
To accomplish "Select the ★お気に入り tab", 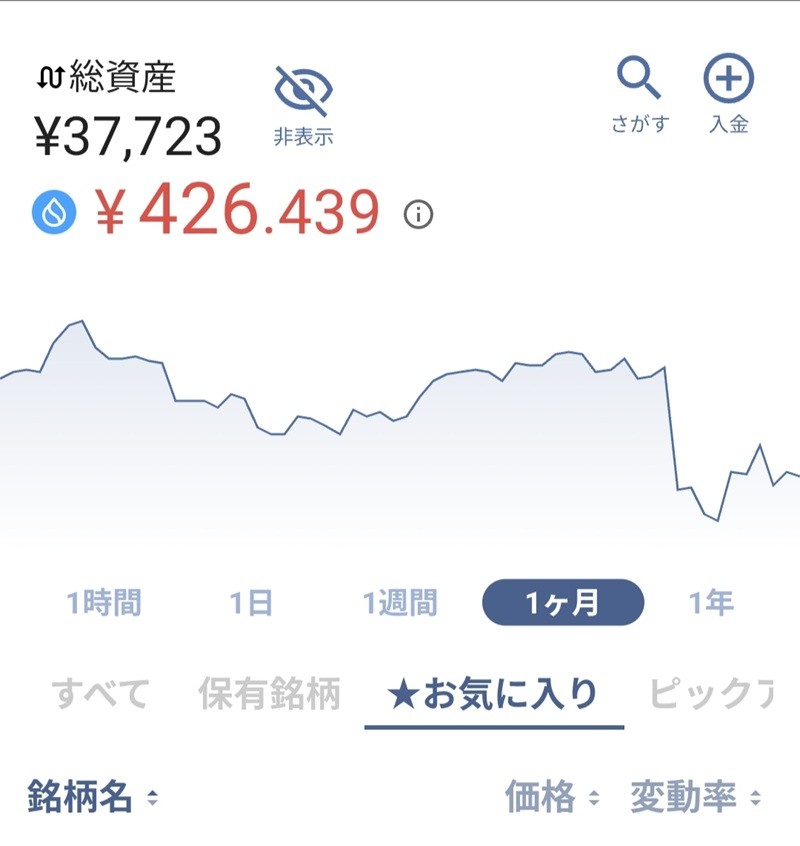I will click(x=494, y=692).
